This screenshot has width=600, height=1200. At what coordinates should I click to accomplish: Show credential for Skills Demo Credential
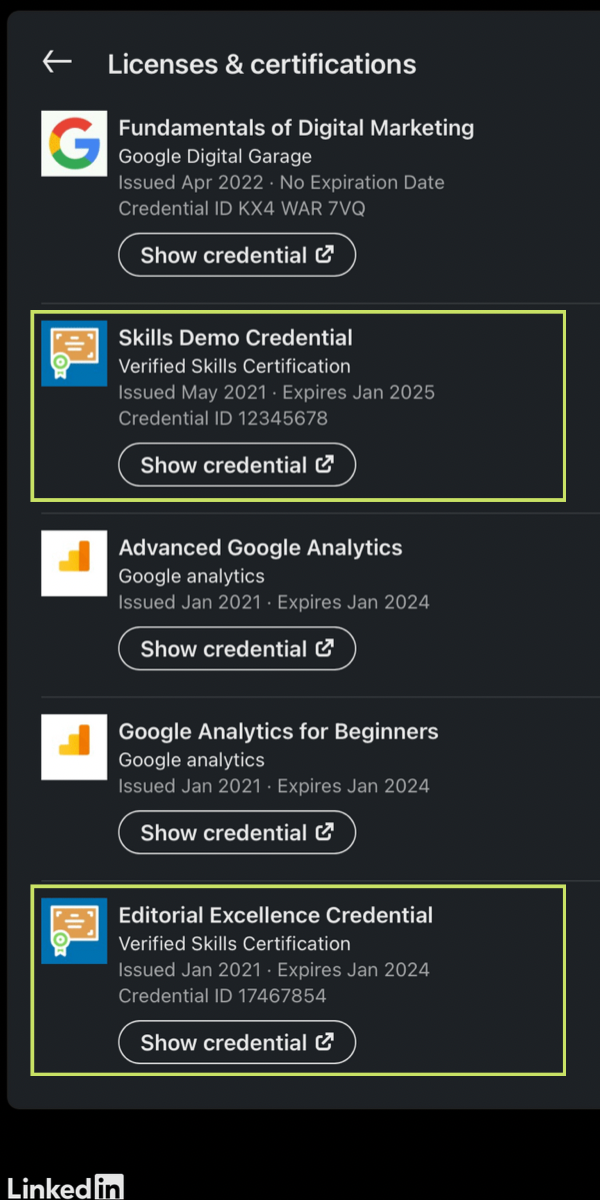237,465
